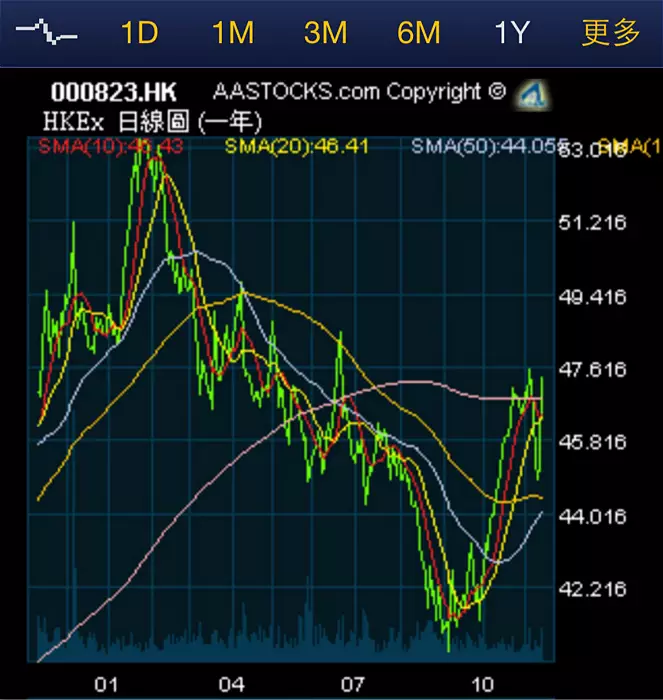Select the 1D chart range

pyautogui.click(x=140, y=33)
